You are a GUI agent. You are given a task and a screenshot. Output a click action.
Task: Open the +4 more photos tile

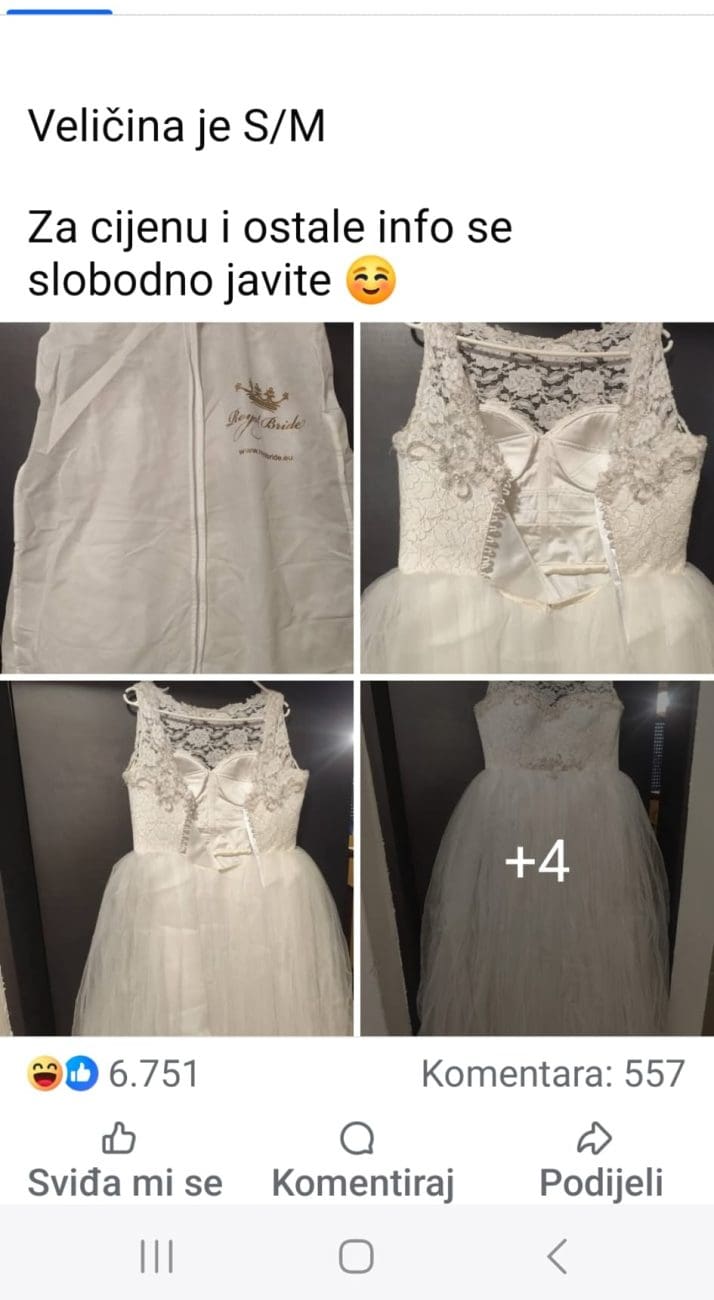pyautogui.click(x=537, y=858)
